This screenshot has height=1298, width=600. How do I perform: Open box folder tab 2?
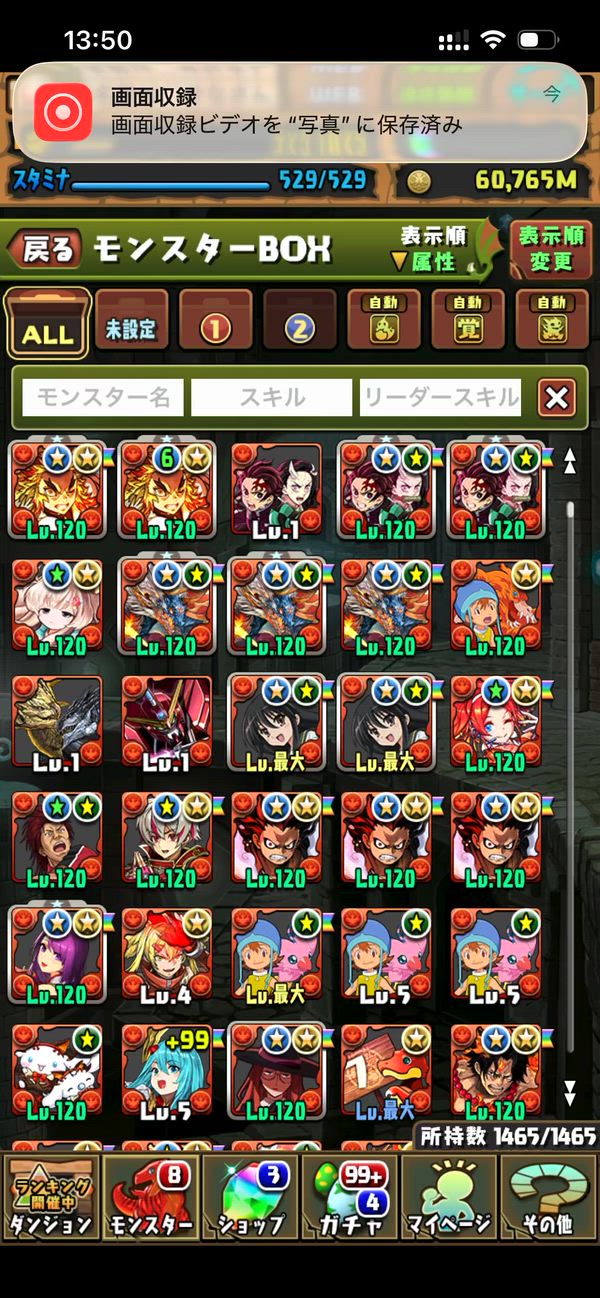pyautogui.click(x=300, y=323)
